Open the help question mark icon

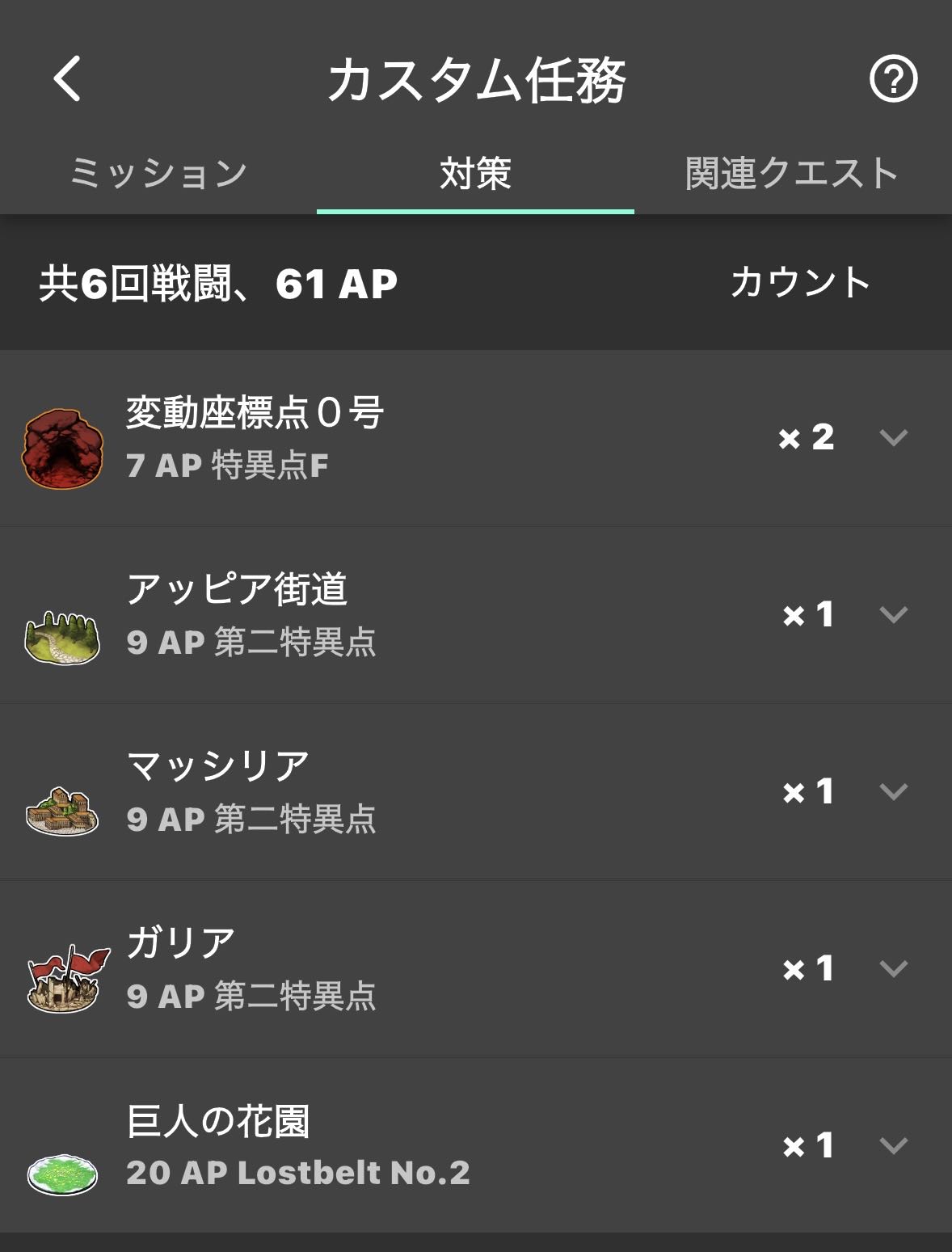[x=893, y=79]
